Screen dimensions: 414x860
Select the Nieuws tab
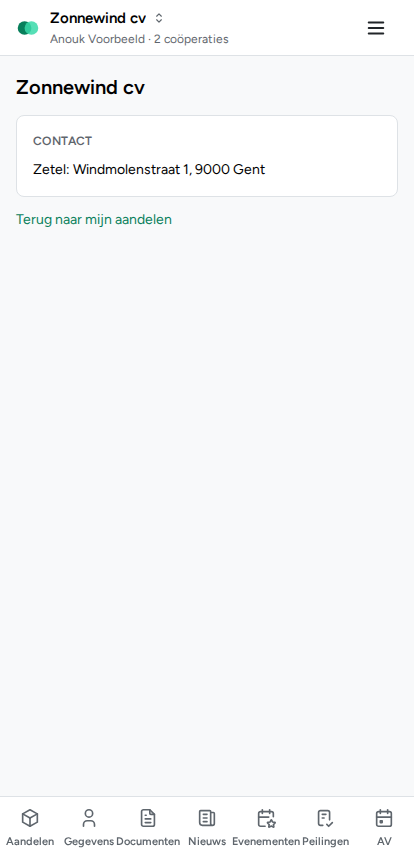tap(207, 828)
